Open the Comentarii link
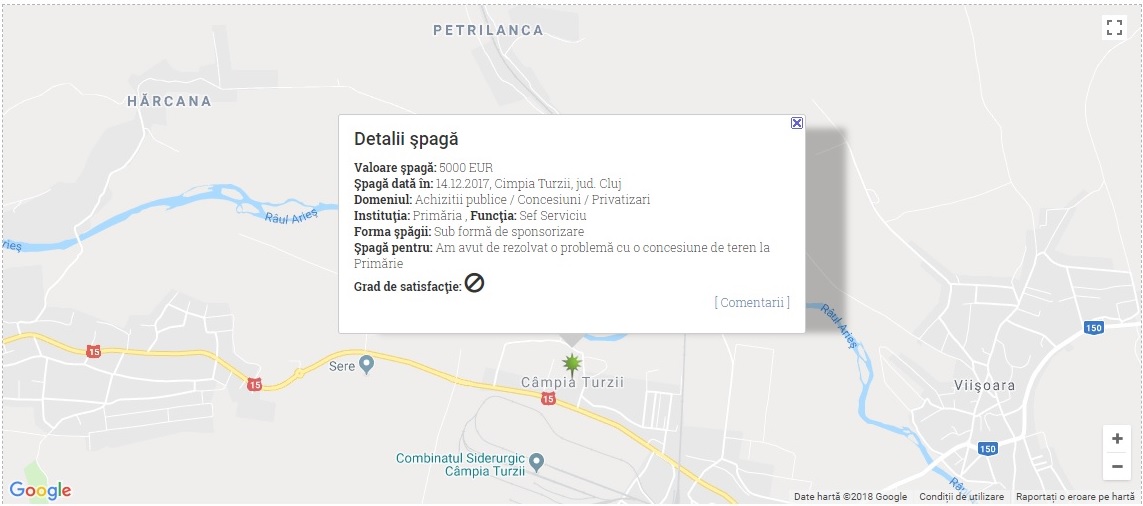 click(x=752, y=302)
